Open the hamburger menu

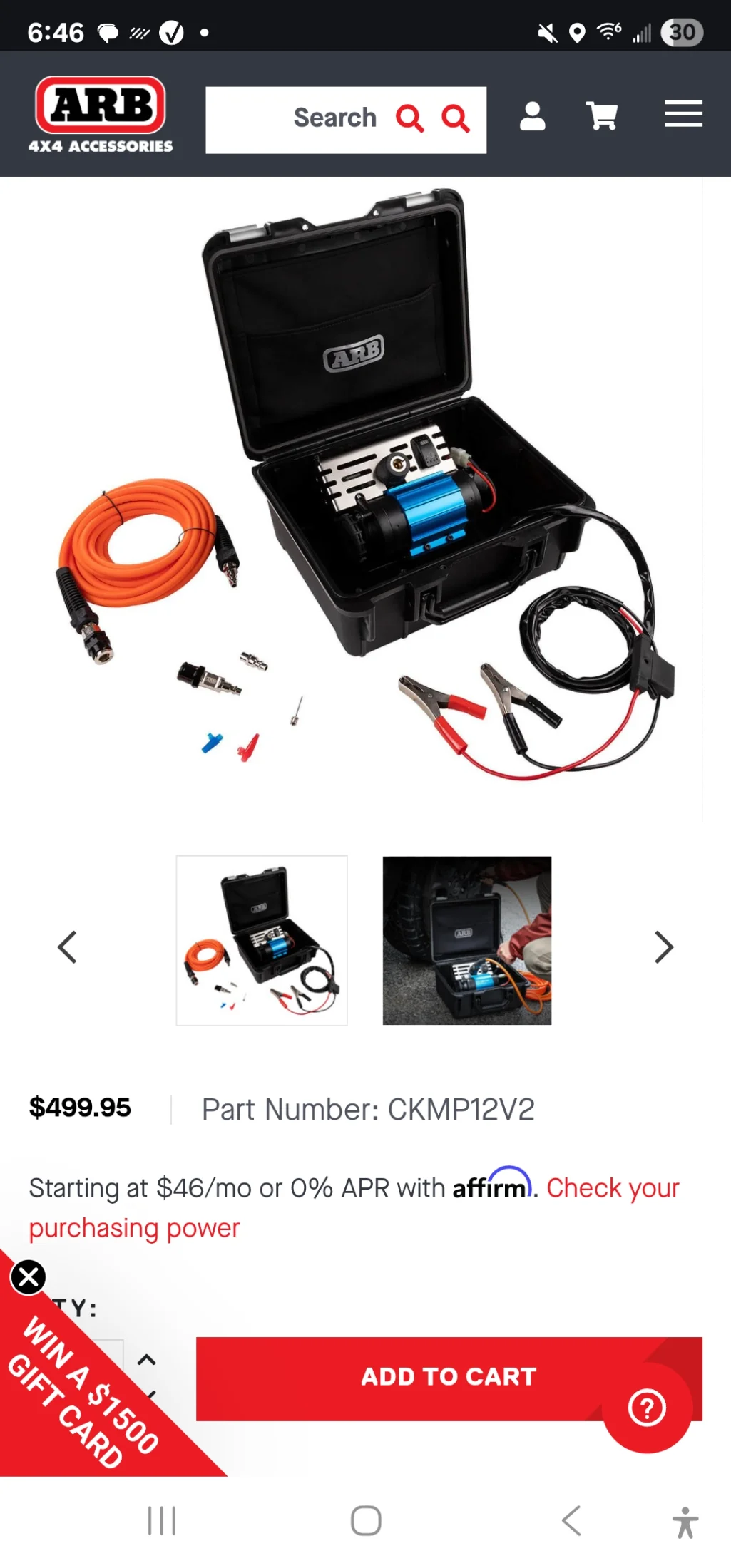click(x=683, y=114)
